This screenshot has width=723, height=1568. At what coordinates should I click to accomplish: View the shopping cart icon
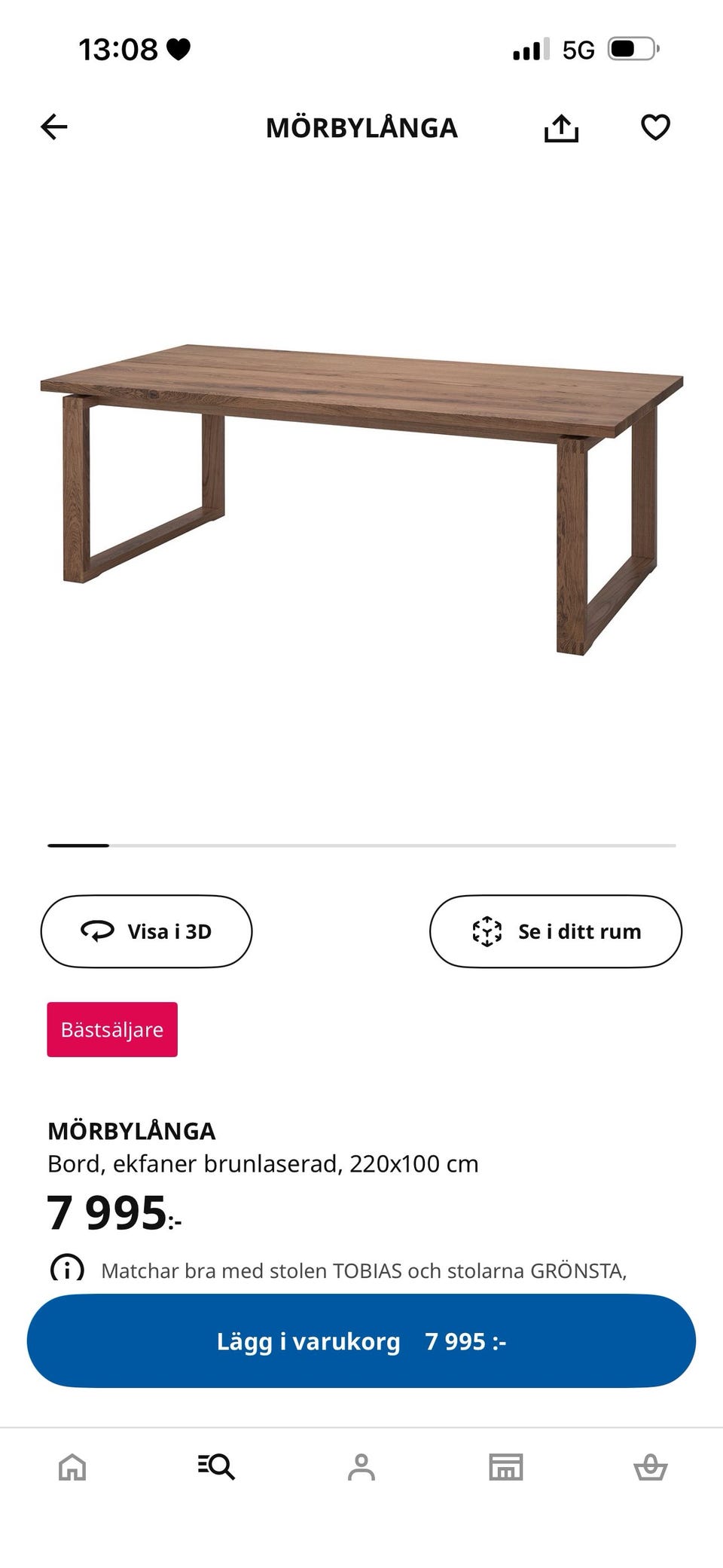coord(651,1467)
